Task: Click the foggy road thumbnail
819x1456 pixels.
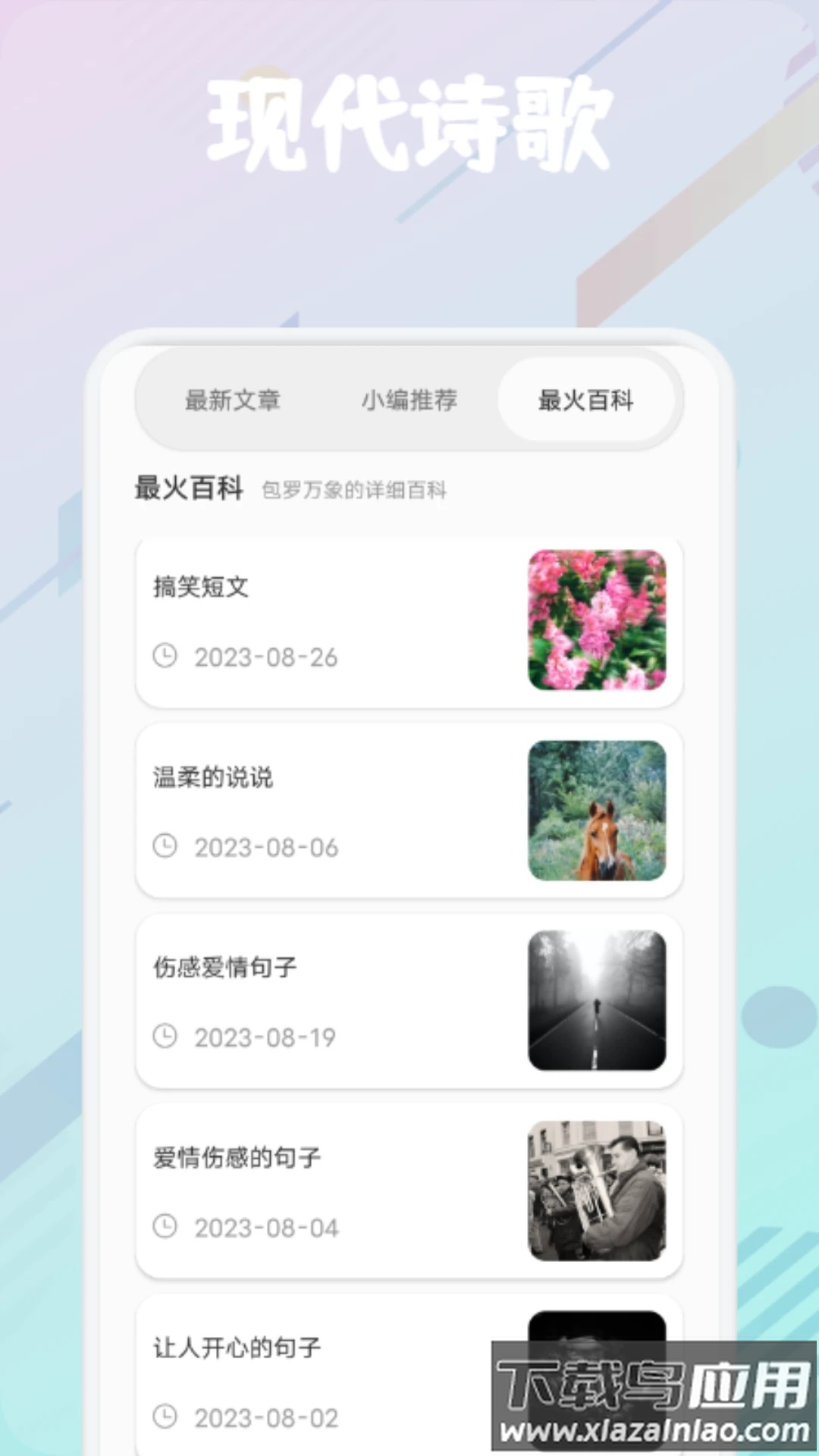Action: click(x=599, y=1001)
